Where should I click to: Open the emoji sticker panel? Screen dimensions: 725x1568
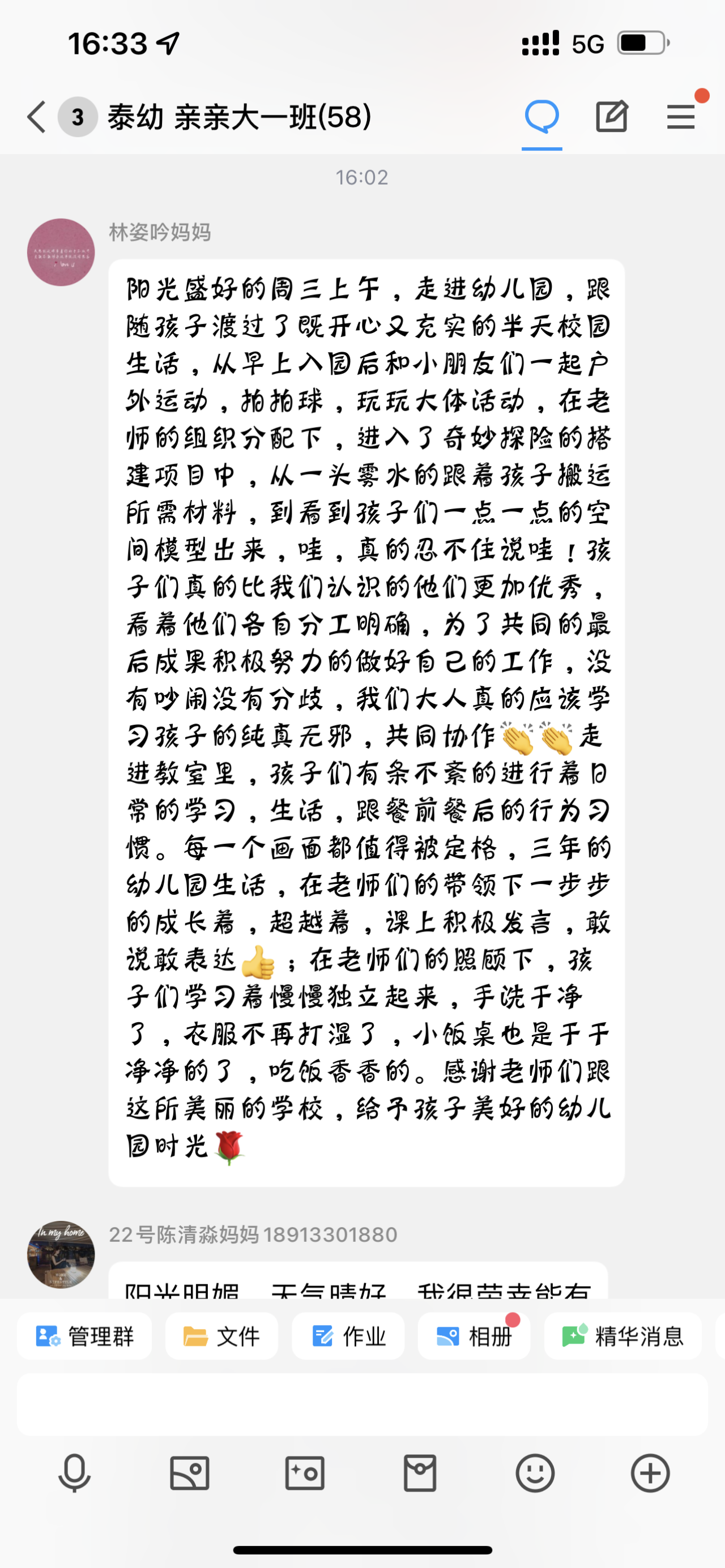click(535, 1473)
